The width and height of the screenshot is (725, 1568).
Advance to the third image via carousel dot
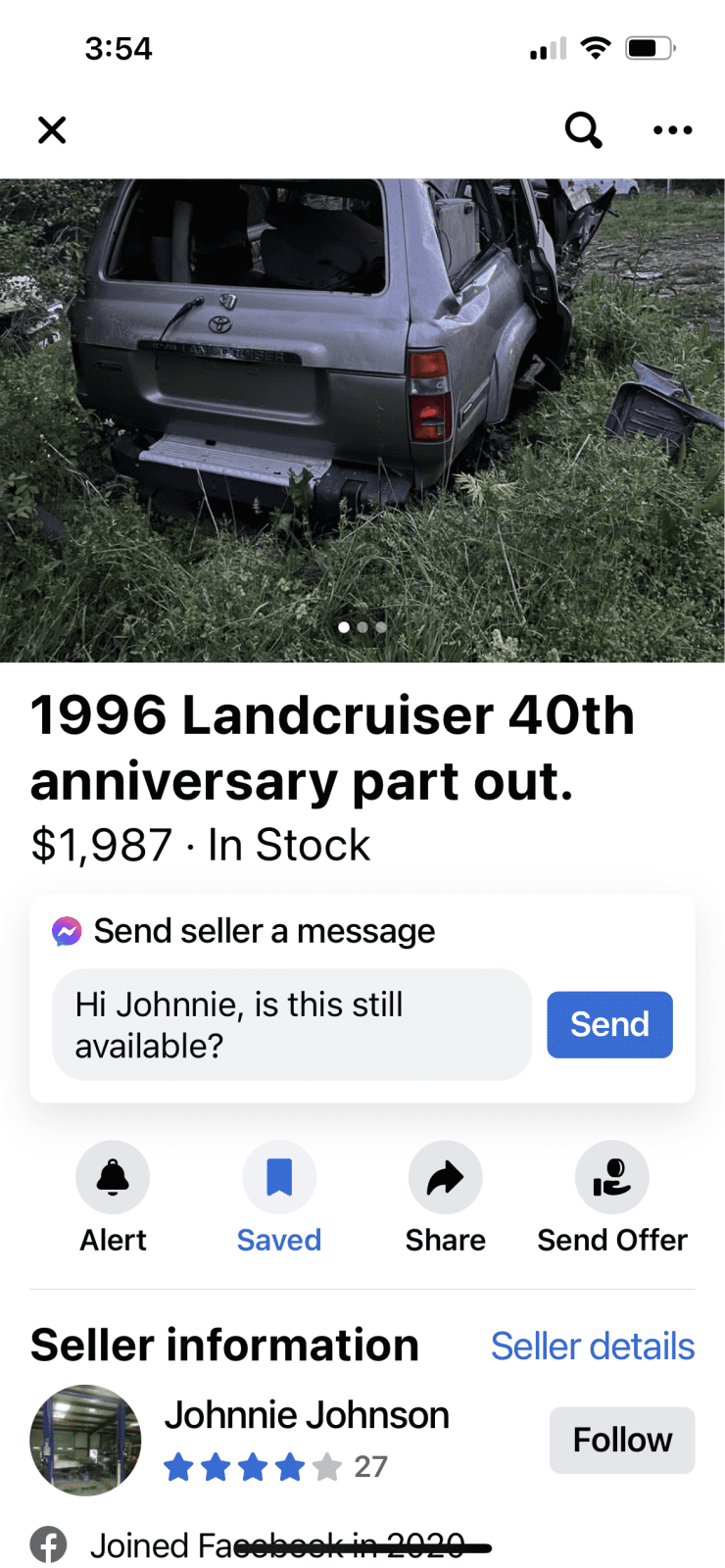tap(380, 627)
